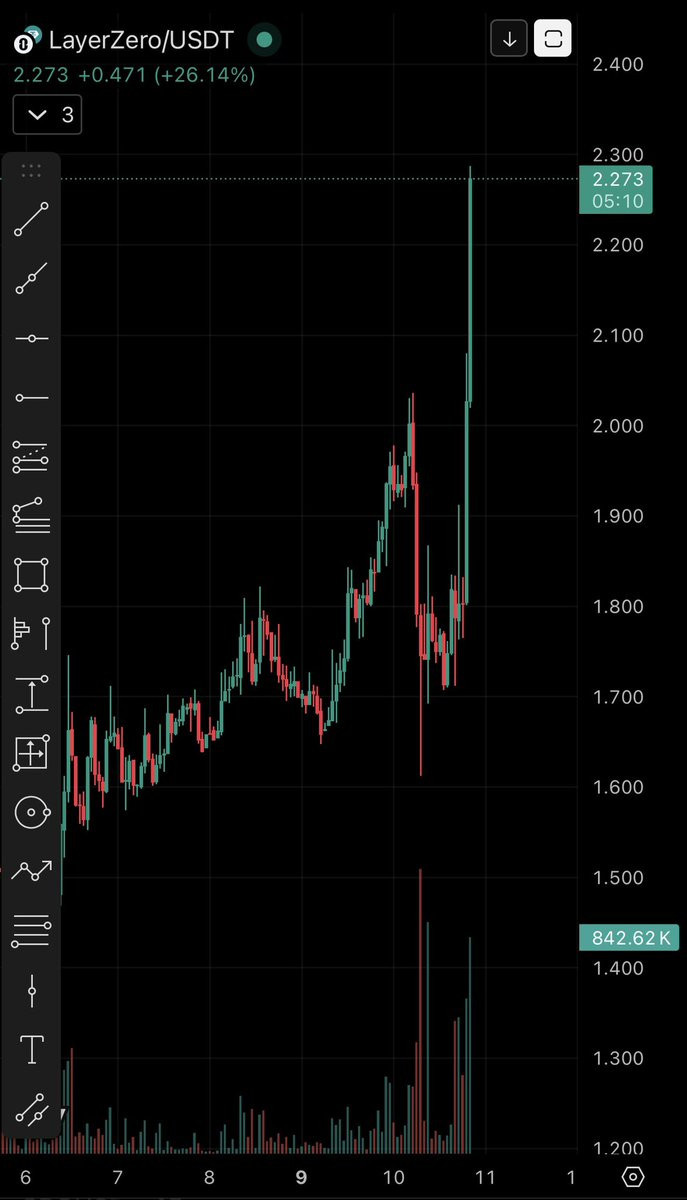Choose the arrow path drawing tool
The image size is (687, 1200).
click(31, 872)
